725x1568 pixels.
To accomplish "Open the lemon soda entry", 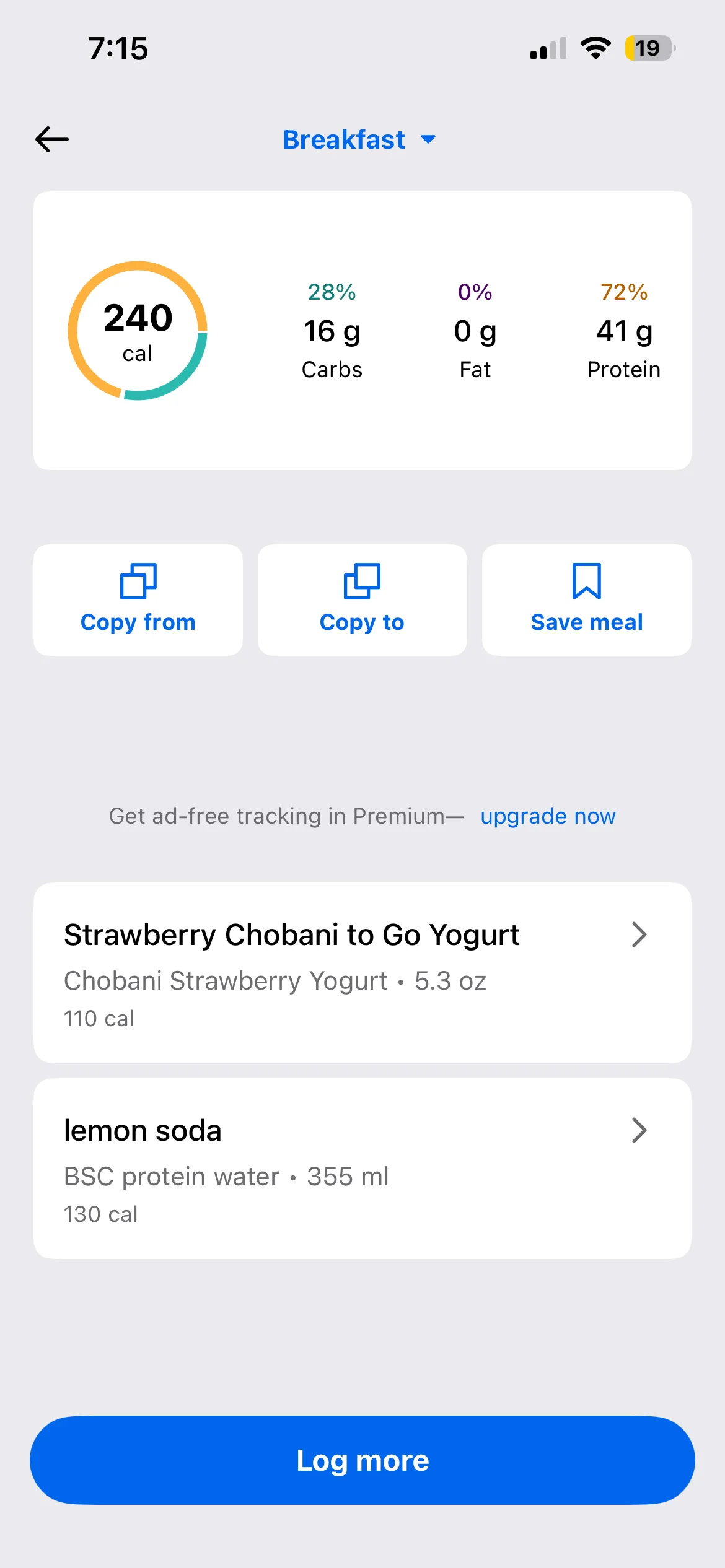I will coord(362,1168).
